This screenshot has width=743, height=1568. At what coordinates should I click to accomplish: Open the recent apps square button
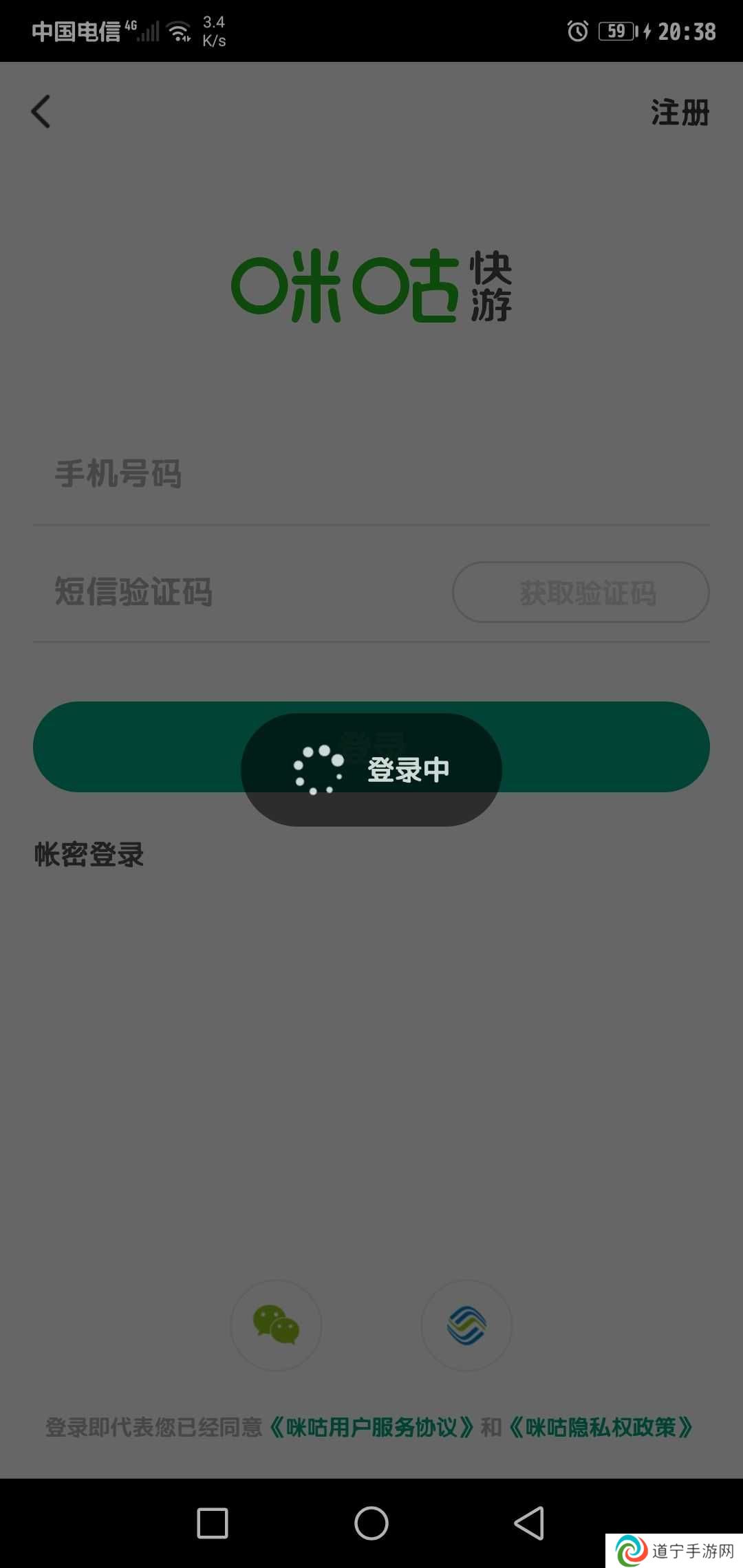213,1523
